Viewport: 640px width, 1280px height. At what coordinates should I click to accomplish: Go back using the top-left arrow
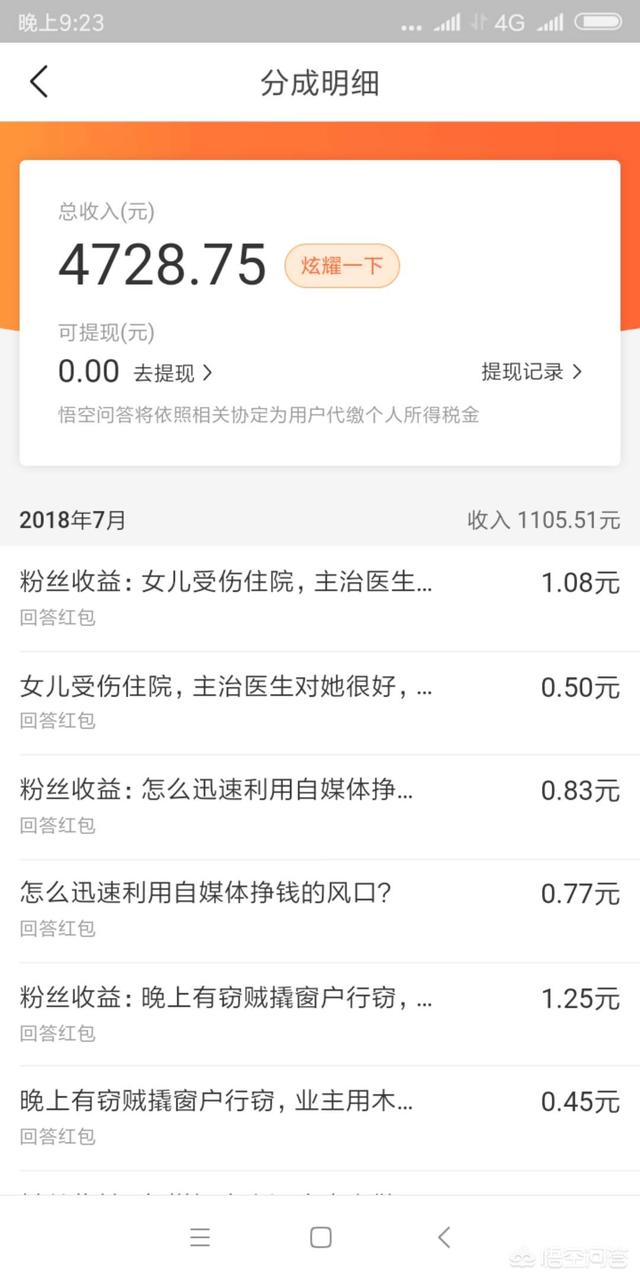coord(39,82)
